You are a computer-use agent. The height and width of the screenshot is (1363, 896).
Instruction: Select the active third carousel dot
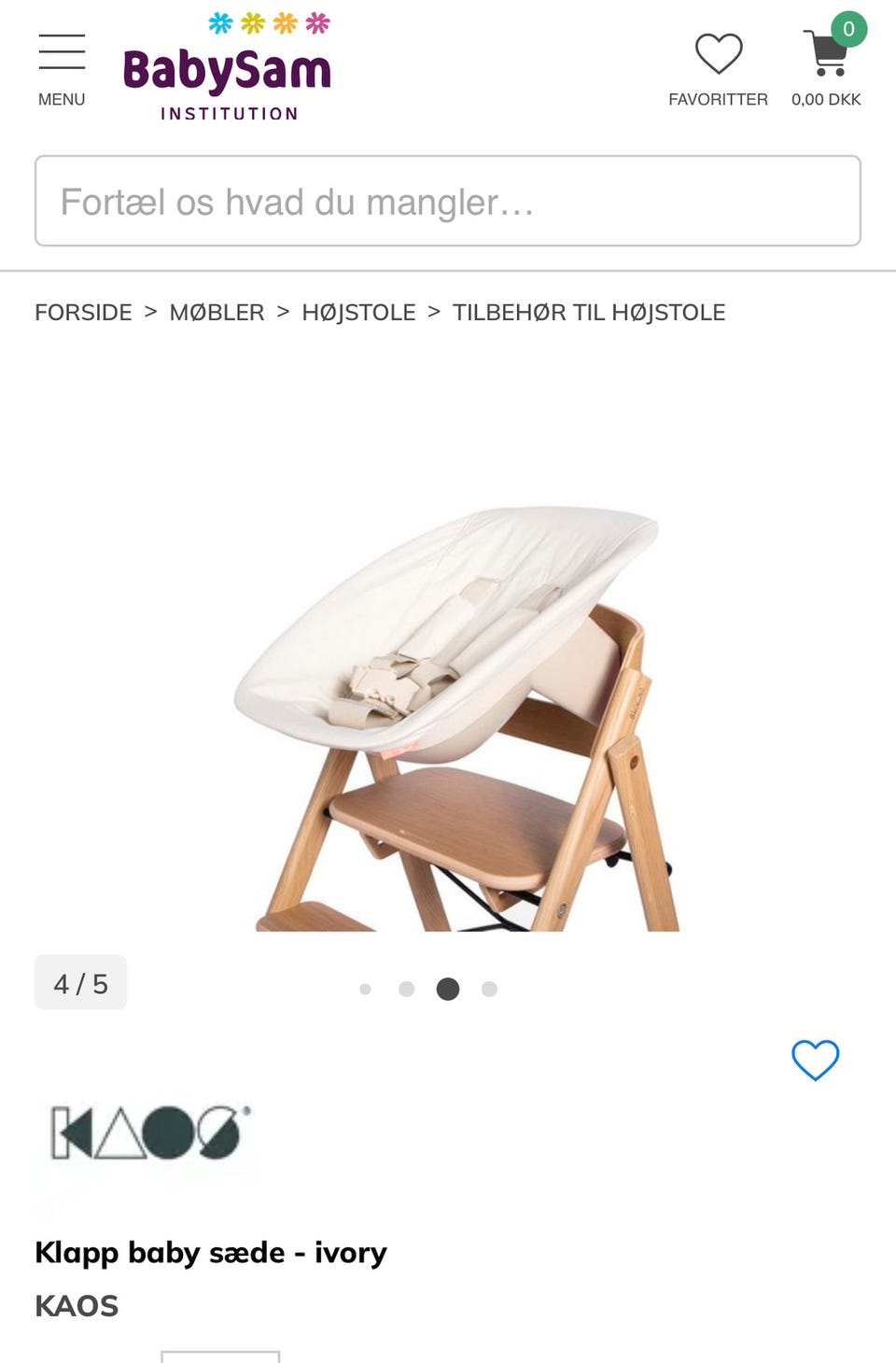448,989
